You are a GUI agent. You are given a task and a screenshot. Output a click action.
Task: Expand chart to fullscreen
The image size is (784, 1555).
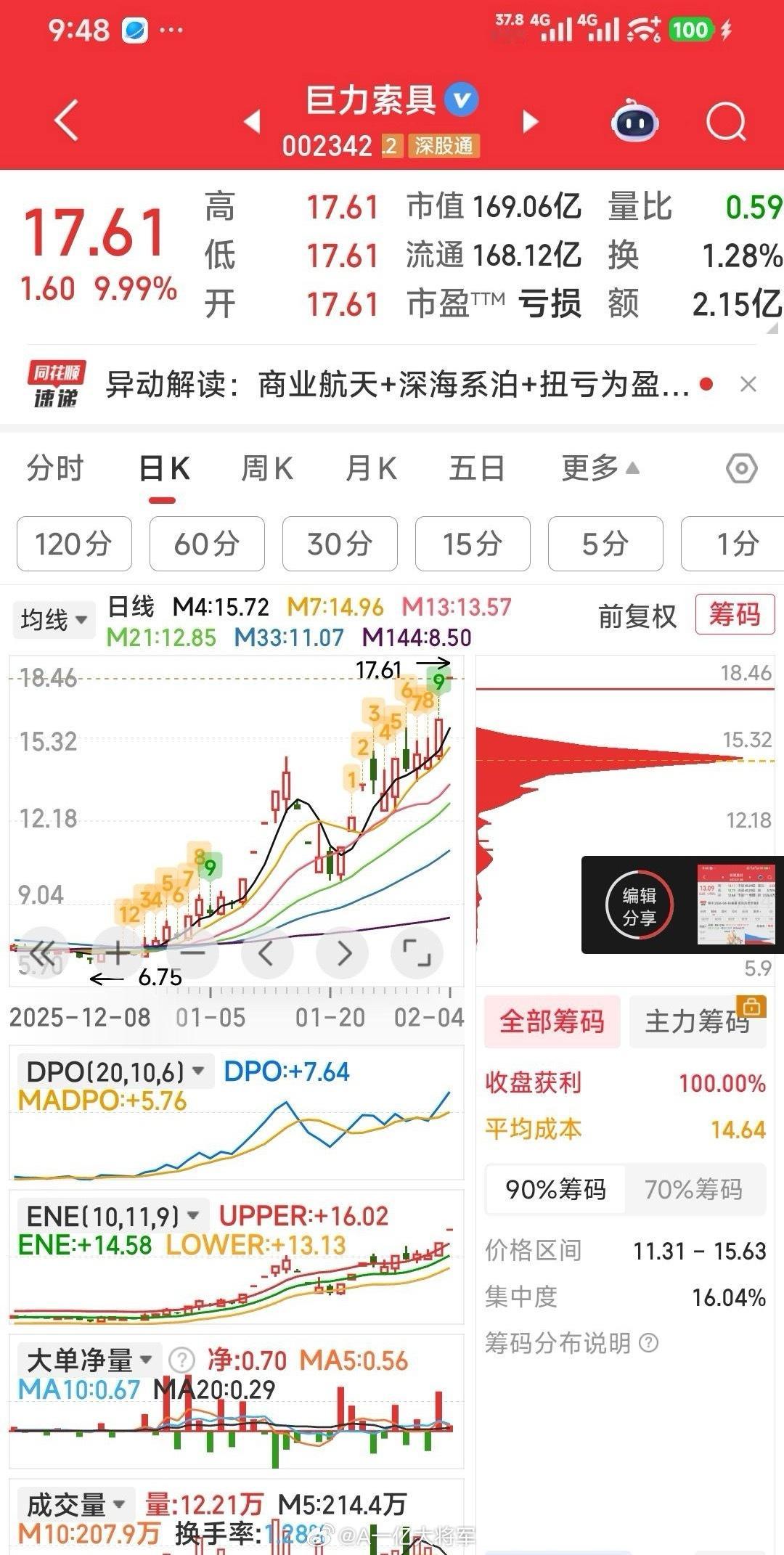point(417,952)
